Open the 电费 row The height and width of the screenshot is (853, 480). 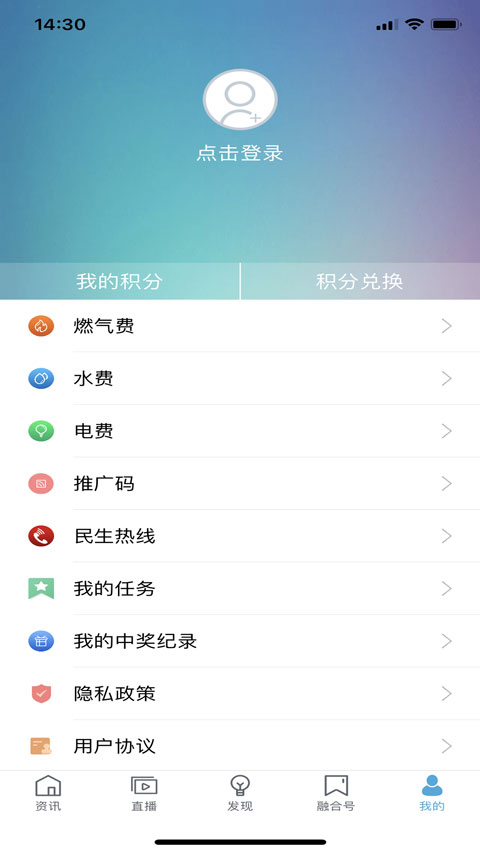click(x=240, y=431)
